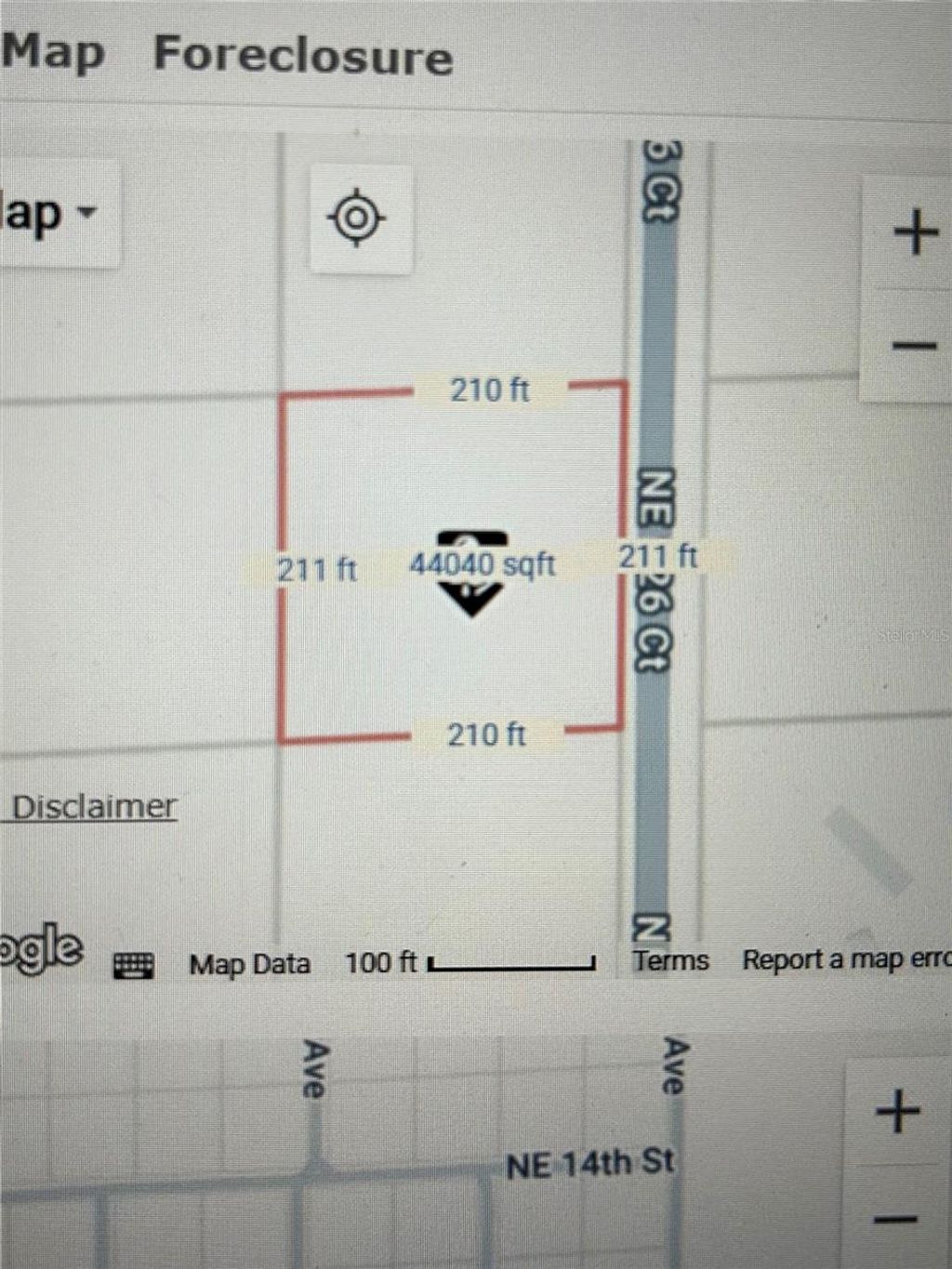952x1269 pixels.
Task: Open the Disclaimer link
Action: [x=94, y=806]
